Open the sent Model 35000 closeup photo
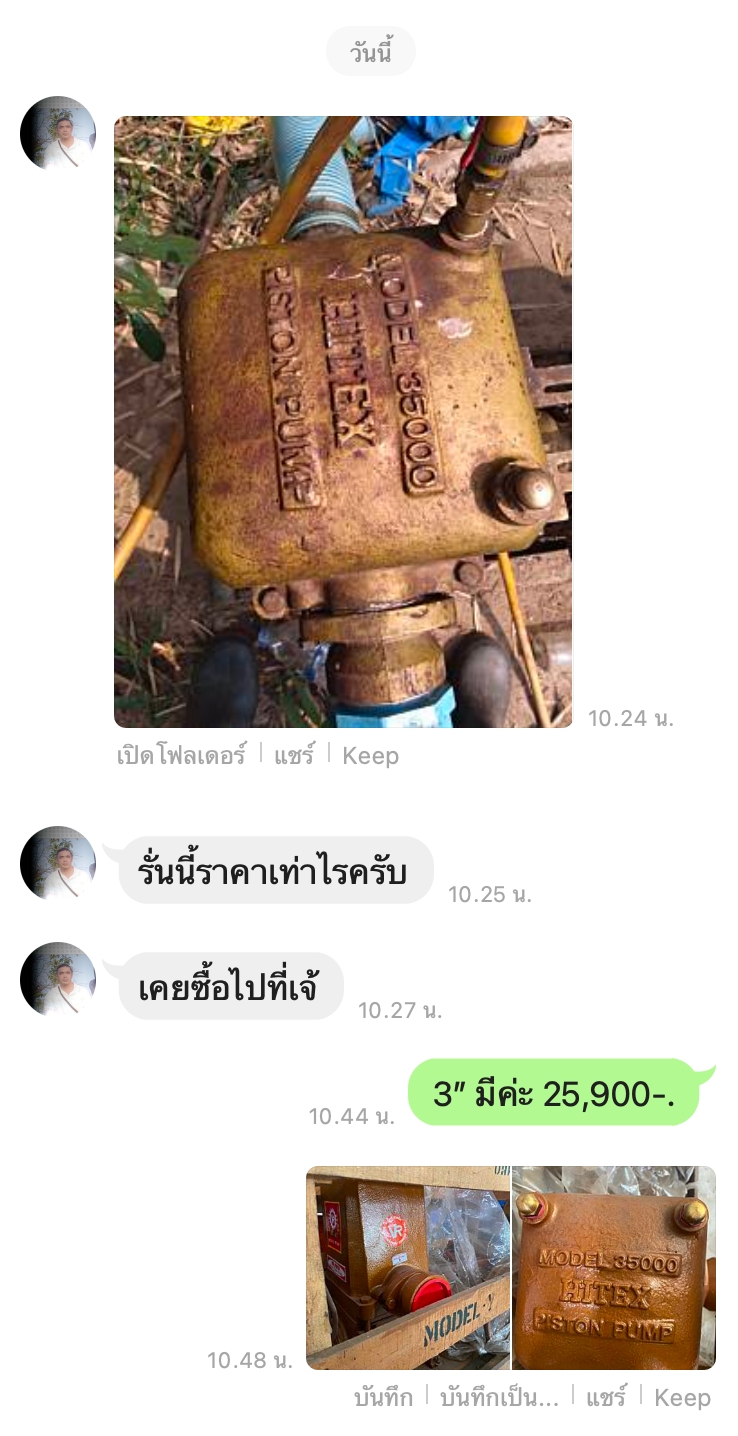The image size is (738, 1436). pos(614,1267)
